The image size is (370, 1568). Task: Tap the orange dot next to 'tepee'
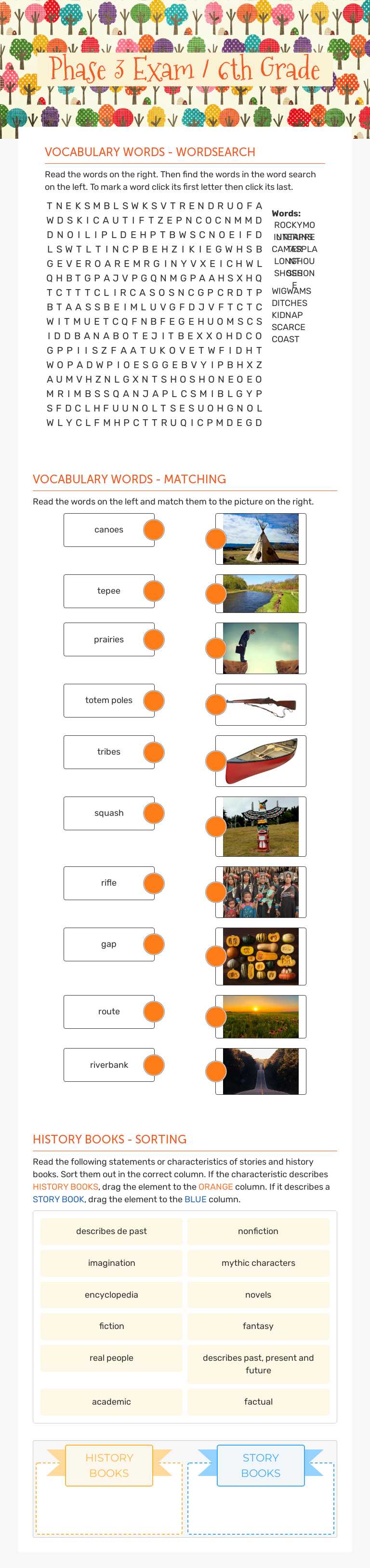(x=154, y=590)
